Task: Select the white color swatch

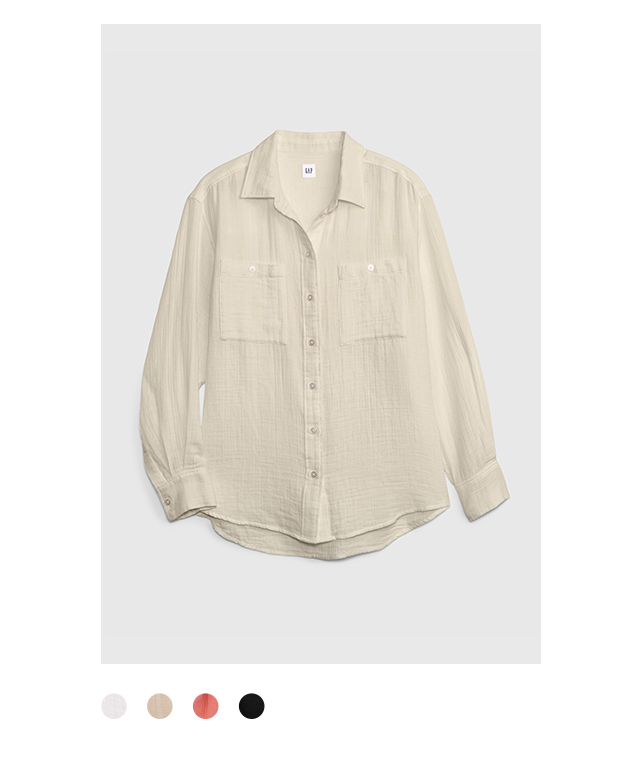Action: [114, 706]
